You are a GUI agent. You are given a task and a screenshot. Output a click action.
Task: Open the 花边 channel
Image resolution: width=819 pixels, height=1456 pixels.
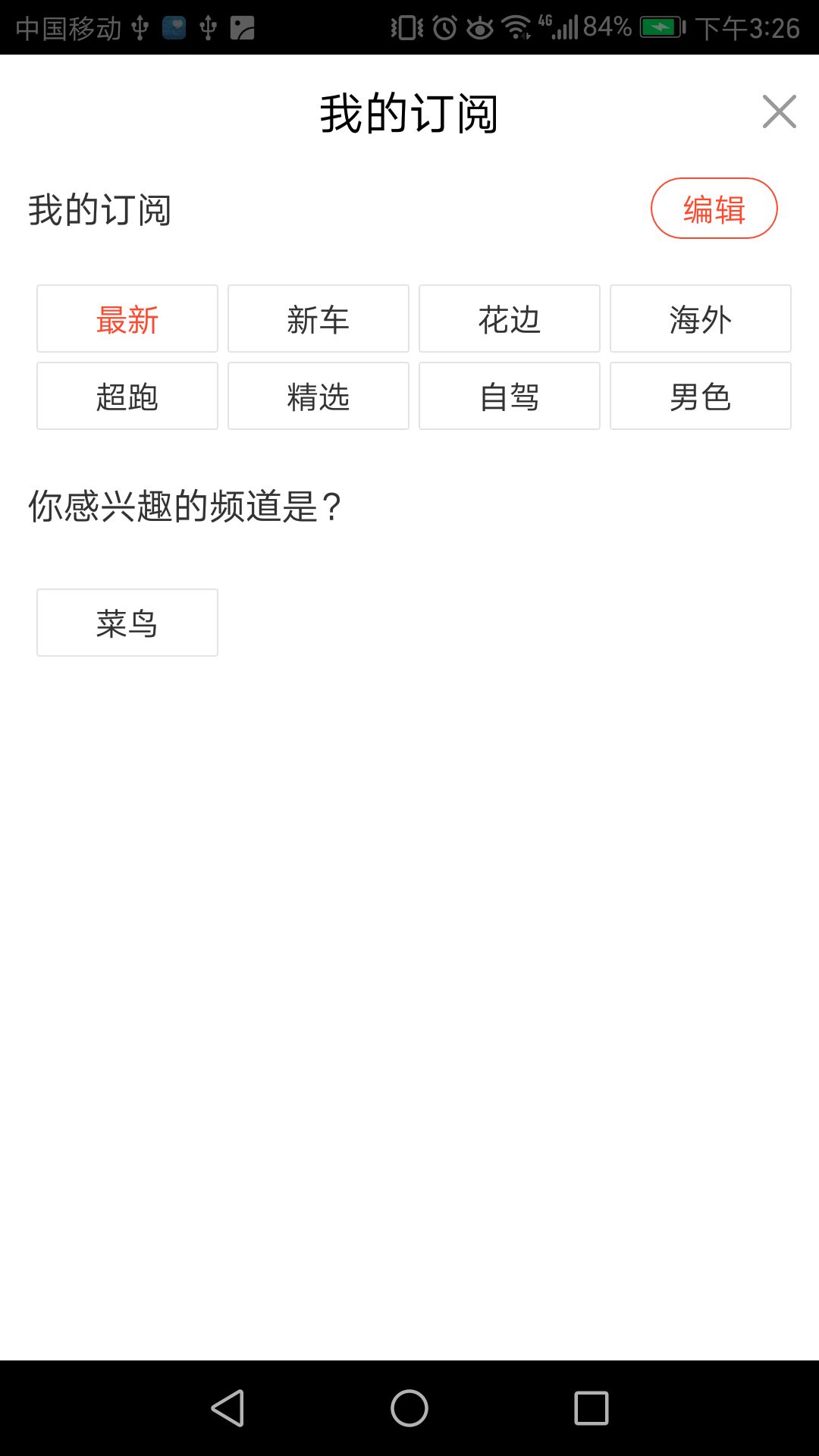point(509,319)
